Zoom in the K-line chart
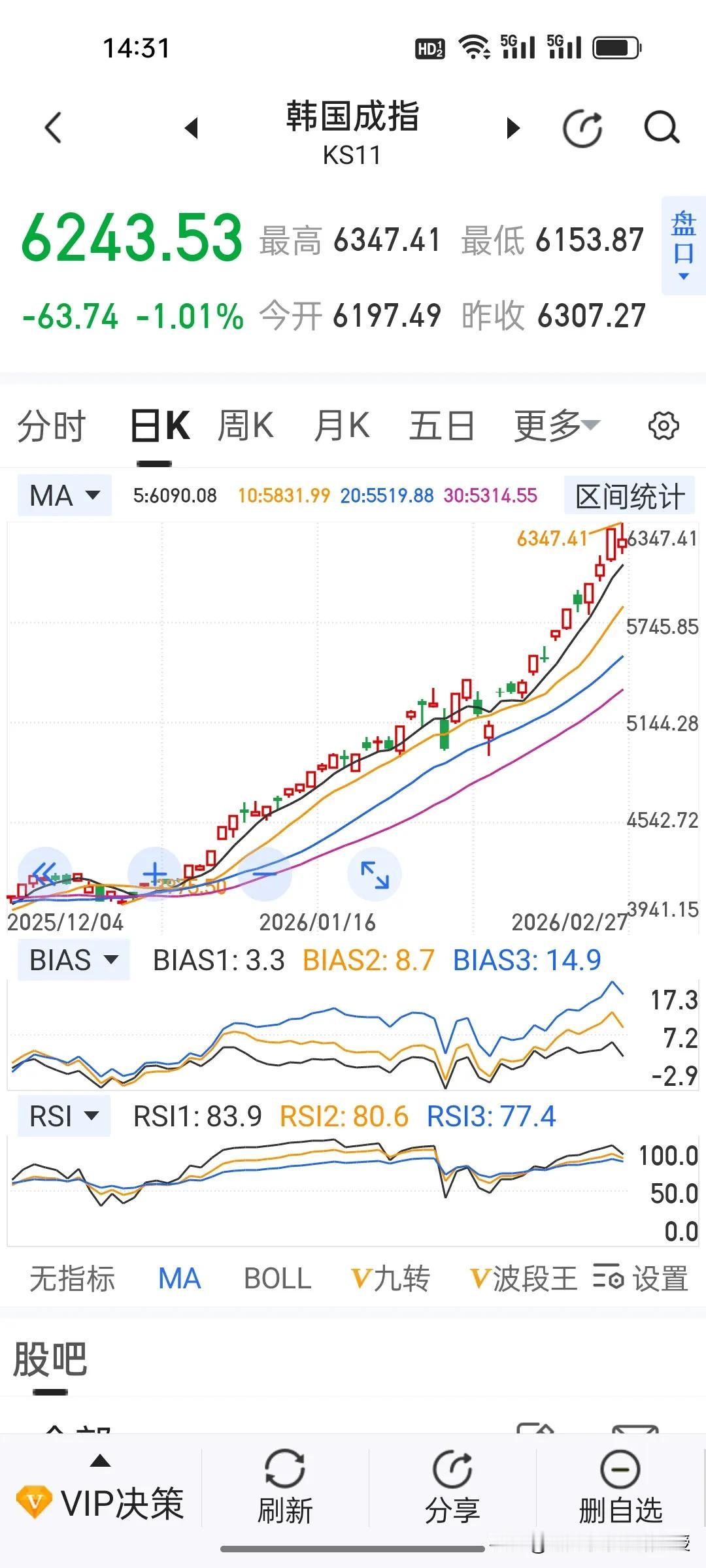Viewport: 706px width, 1568px height. point(154,874)
